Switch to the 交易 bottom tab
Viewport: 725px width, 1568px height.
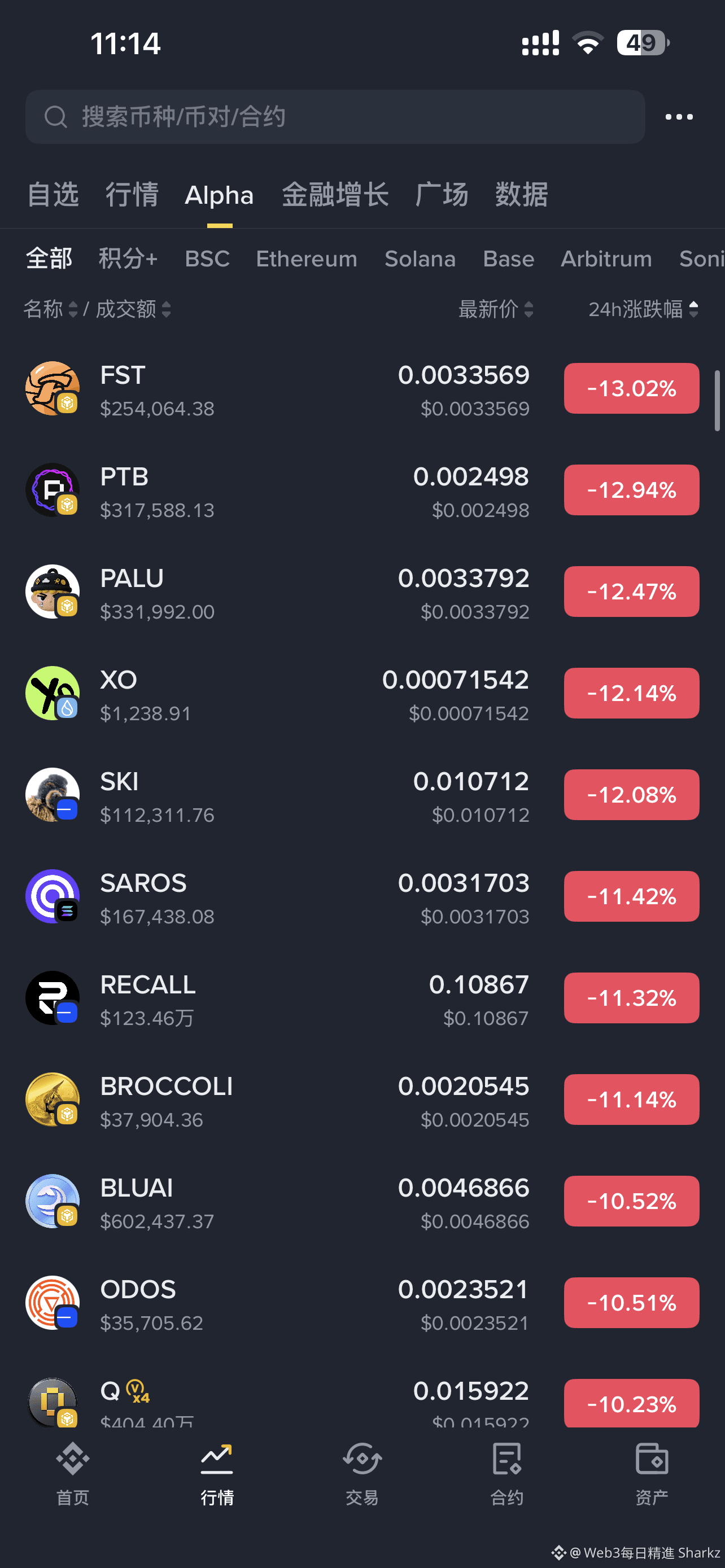coord(362,1473)
